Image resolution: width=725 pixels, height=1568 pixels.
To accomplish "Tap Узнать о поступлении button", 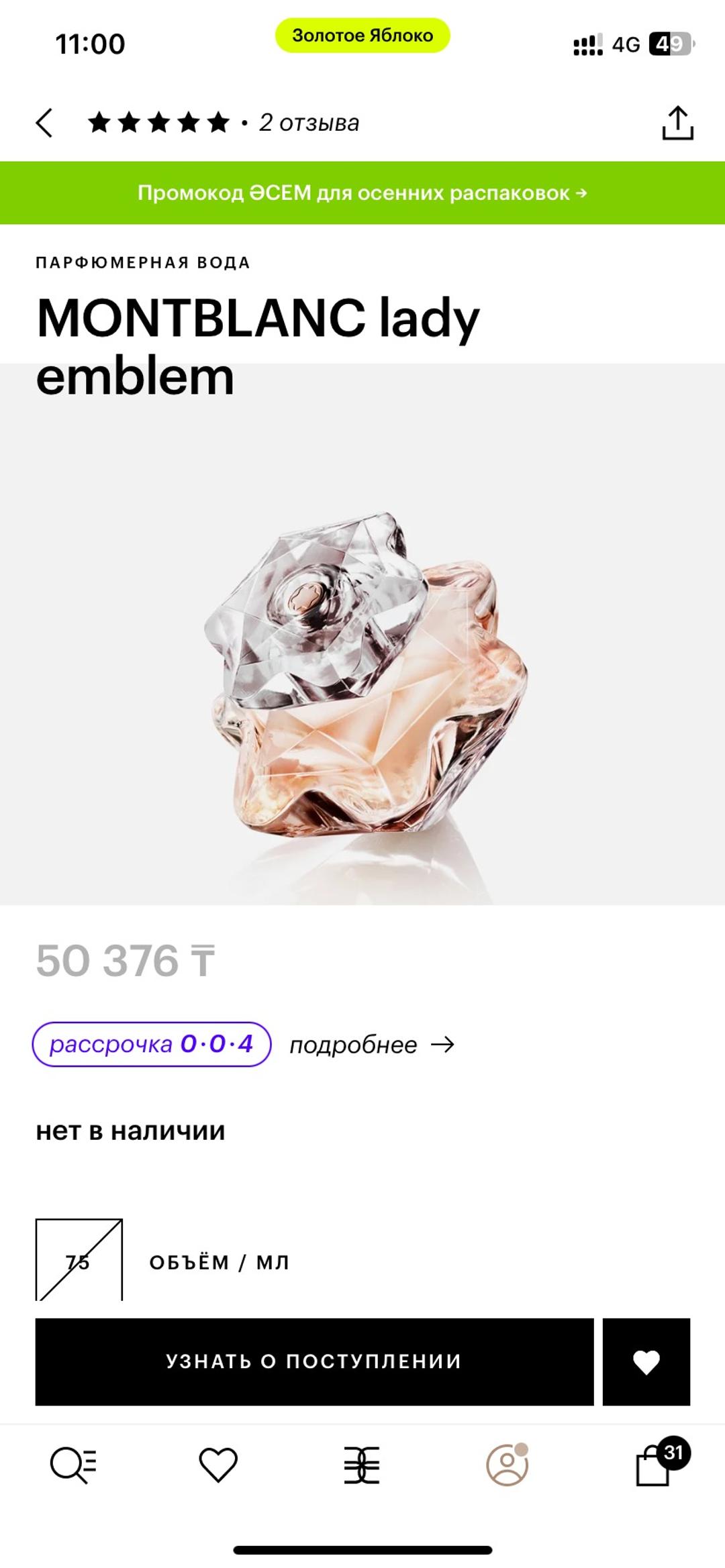I will 314,1361.
